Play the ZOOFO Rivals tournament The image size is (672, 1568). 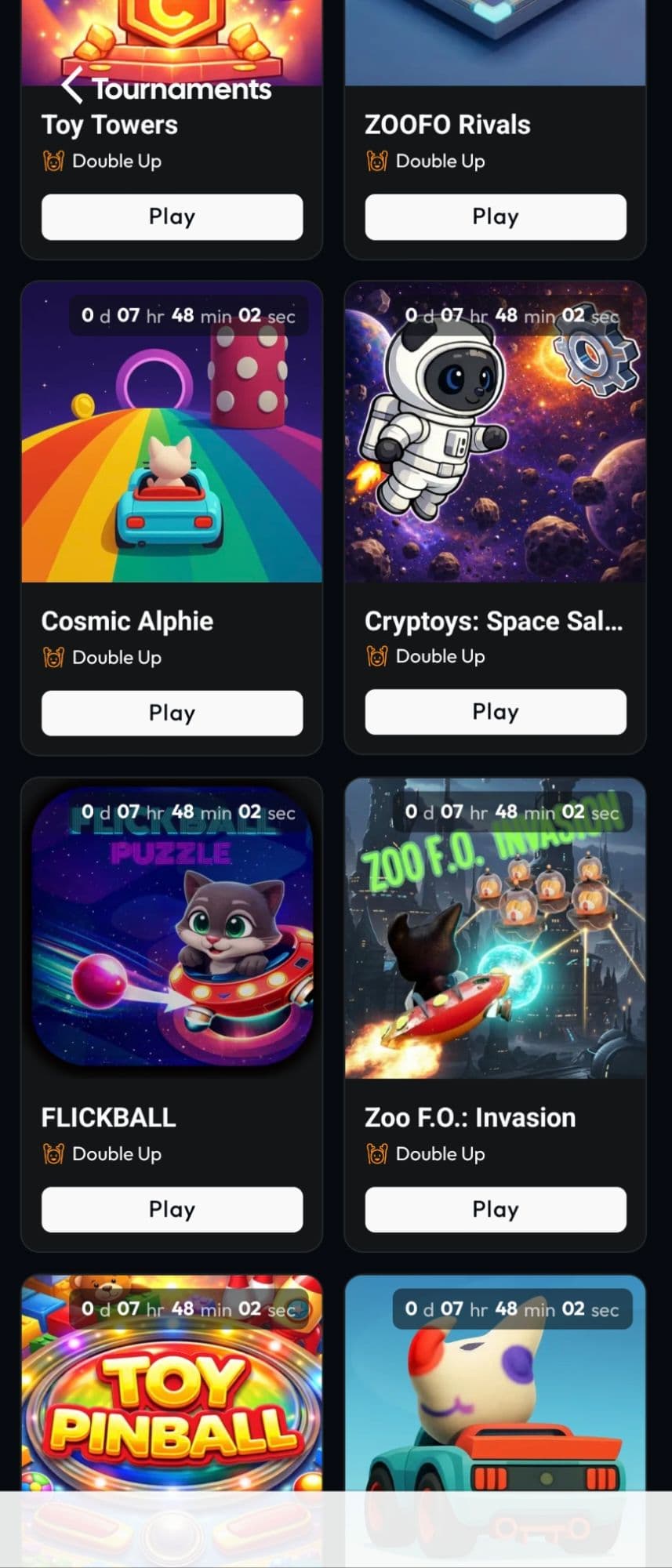click(x=495, y=217)
